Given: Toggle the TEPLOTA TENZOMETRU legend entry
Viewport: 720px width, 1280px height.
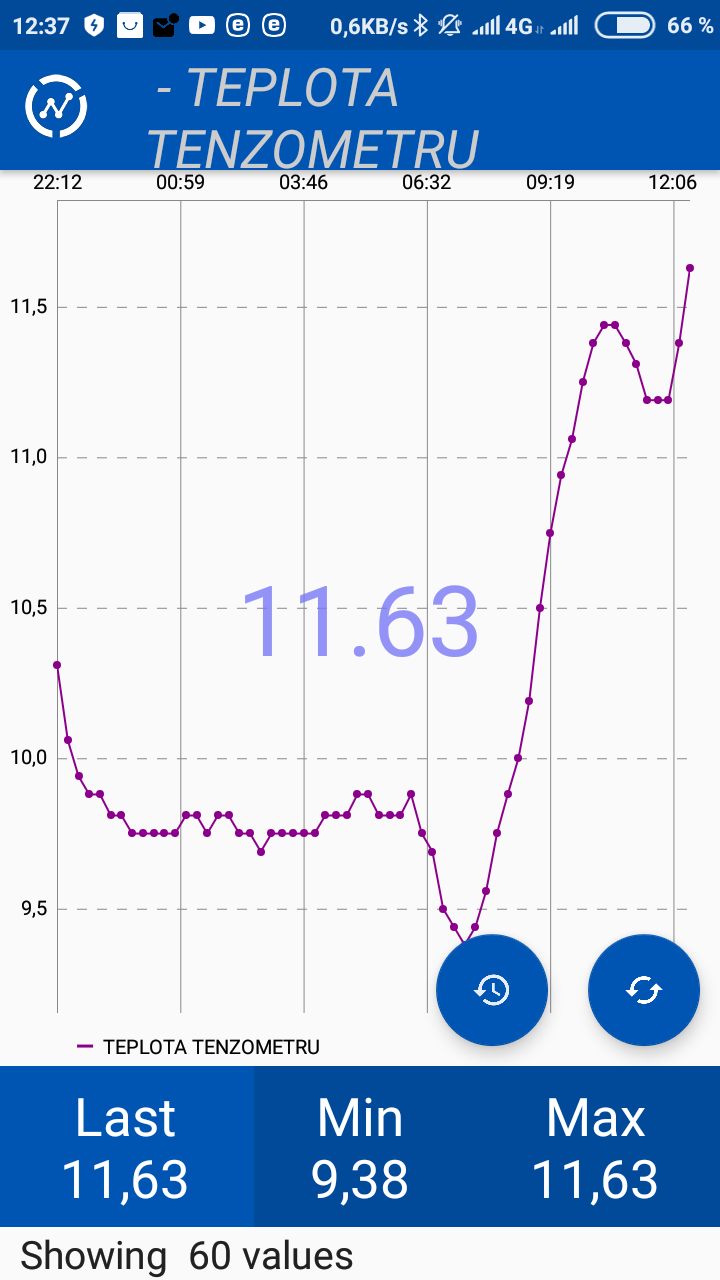Looking at the screenshot, I should (199, 1047).
